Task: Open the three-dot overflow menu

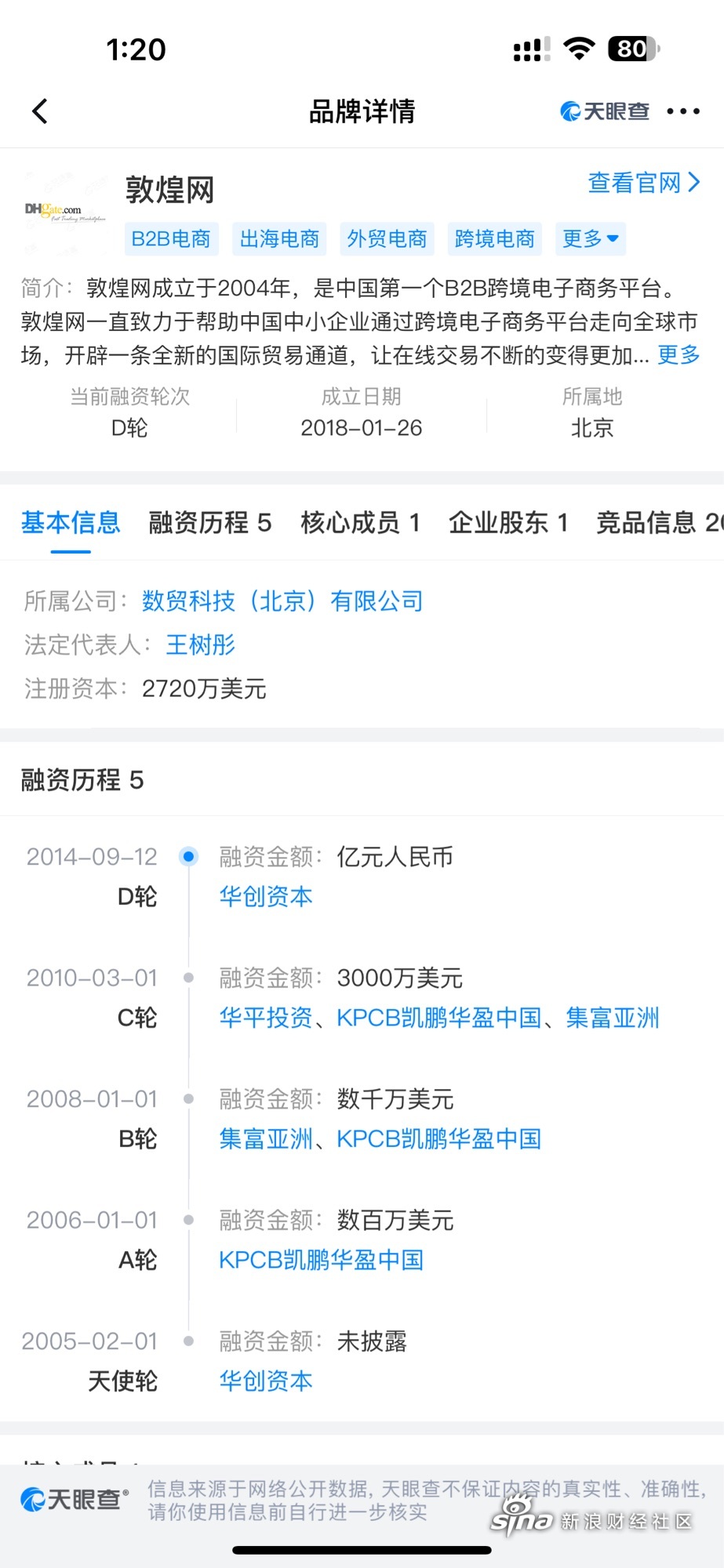Action: pyautogui.click(x=682, y=111)
